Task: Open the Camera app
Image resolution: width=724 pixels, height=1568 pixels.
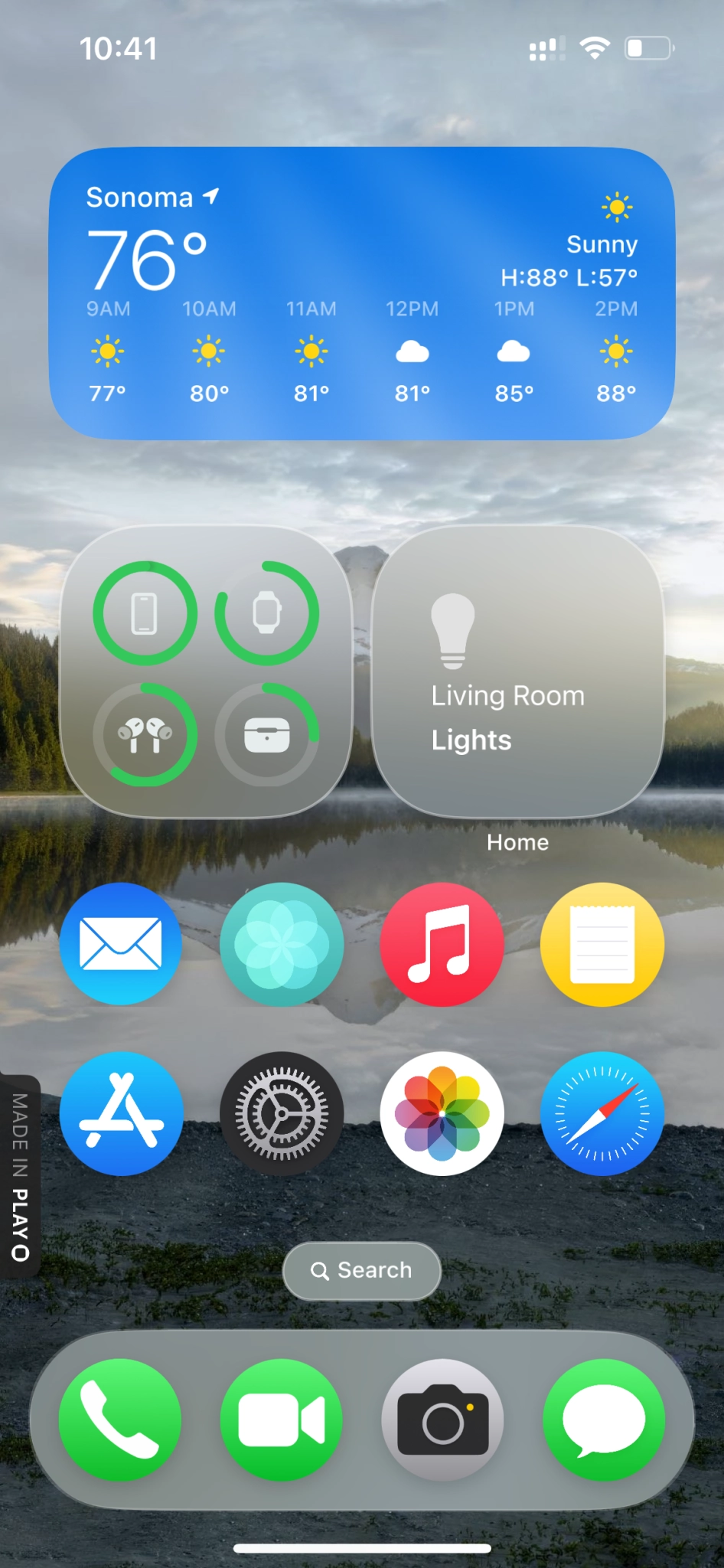Action: pos(442,1420)
